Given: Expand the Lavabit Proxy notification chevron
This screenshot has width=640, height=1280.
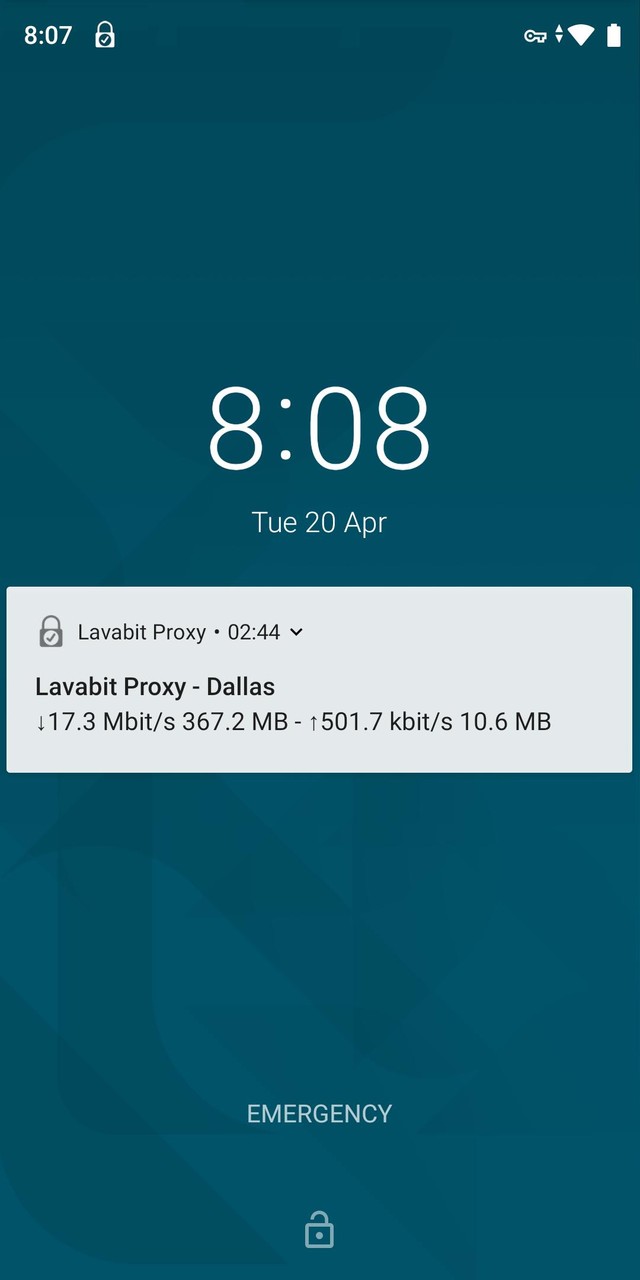Looking at the screenshot, I should coord(295,632).
